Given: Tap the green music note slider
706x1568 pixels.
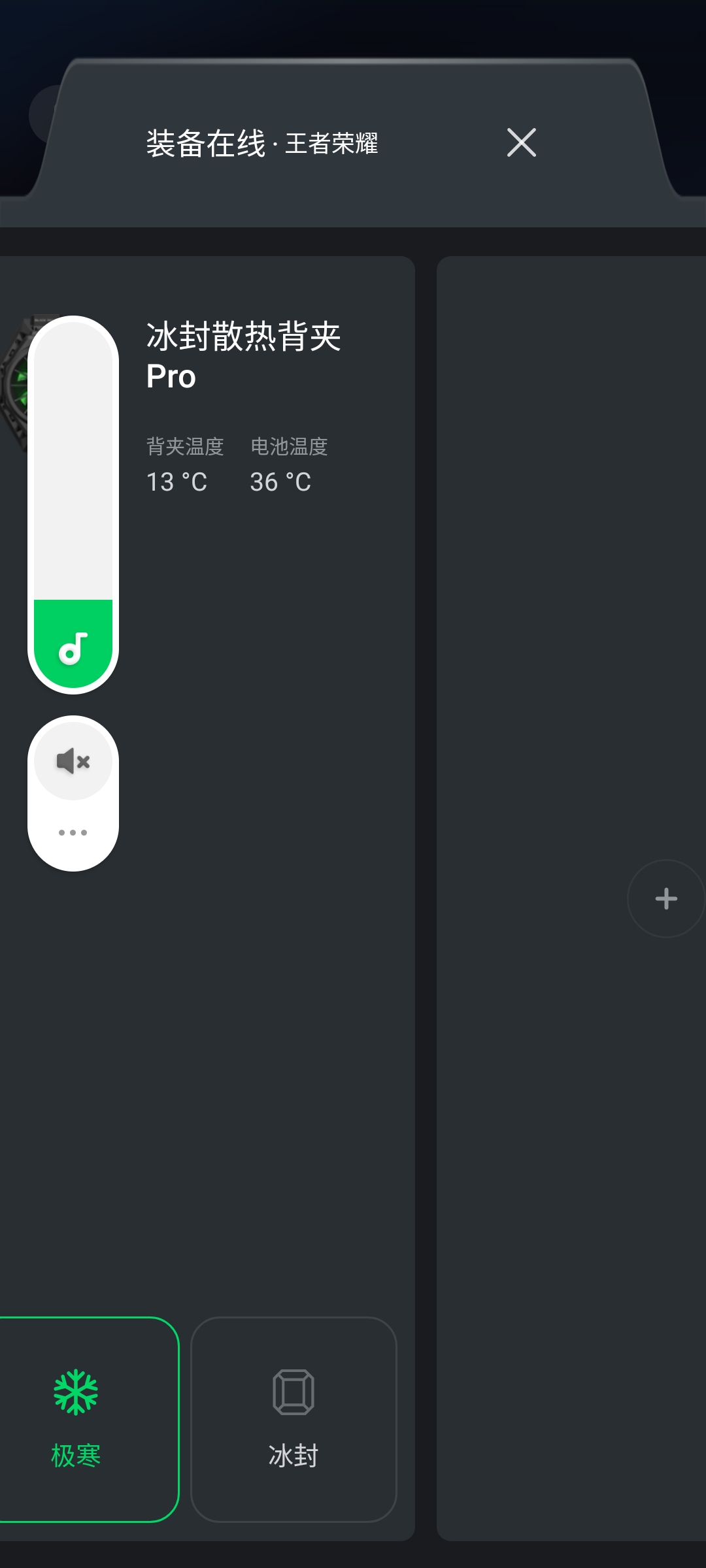Looking at the screenshot, I should pos(73,504).
